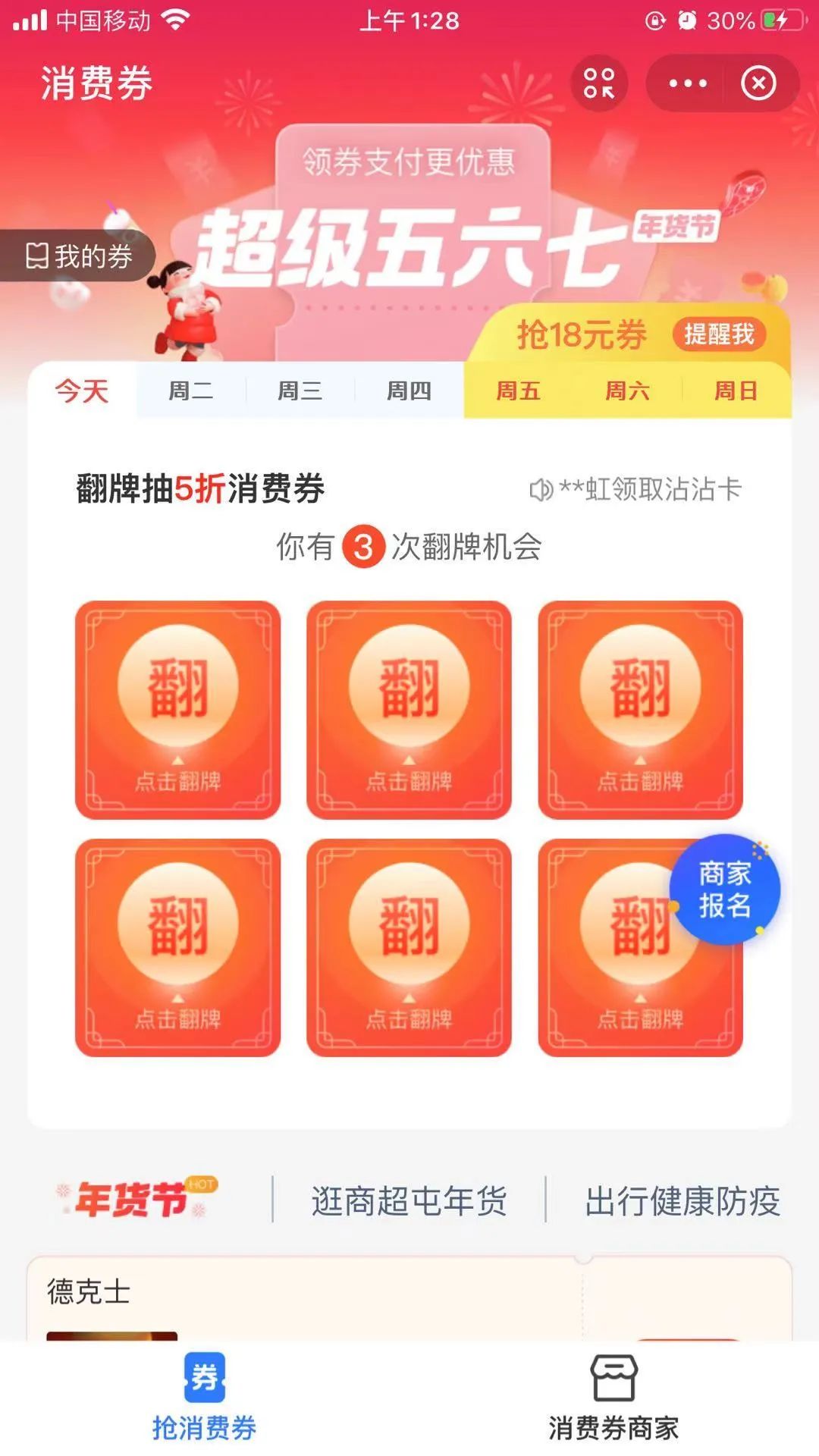Open the mini program overflow menu
The width and height of the screenshot is (819, 1456).
click(x=688, y=83)
